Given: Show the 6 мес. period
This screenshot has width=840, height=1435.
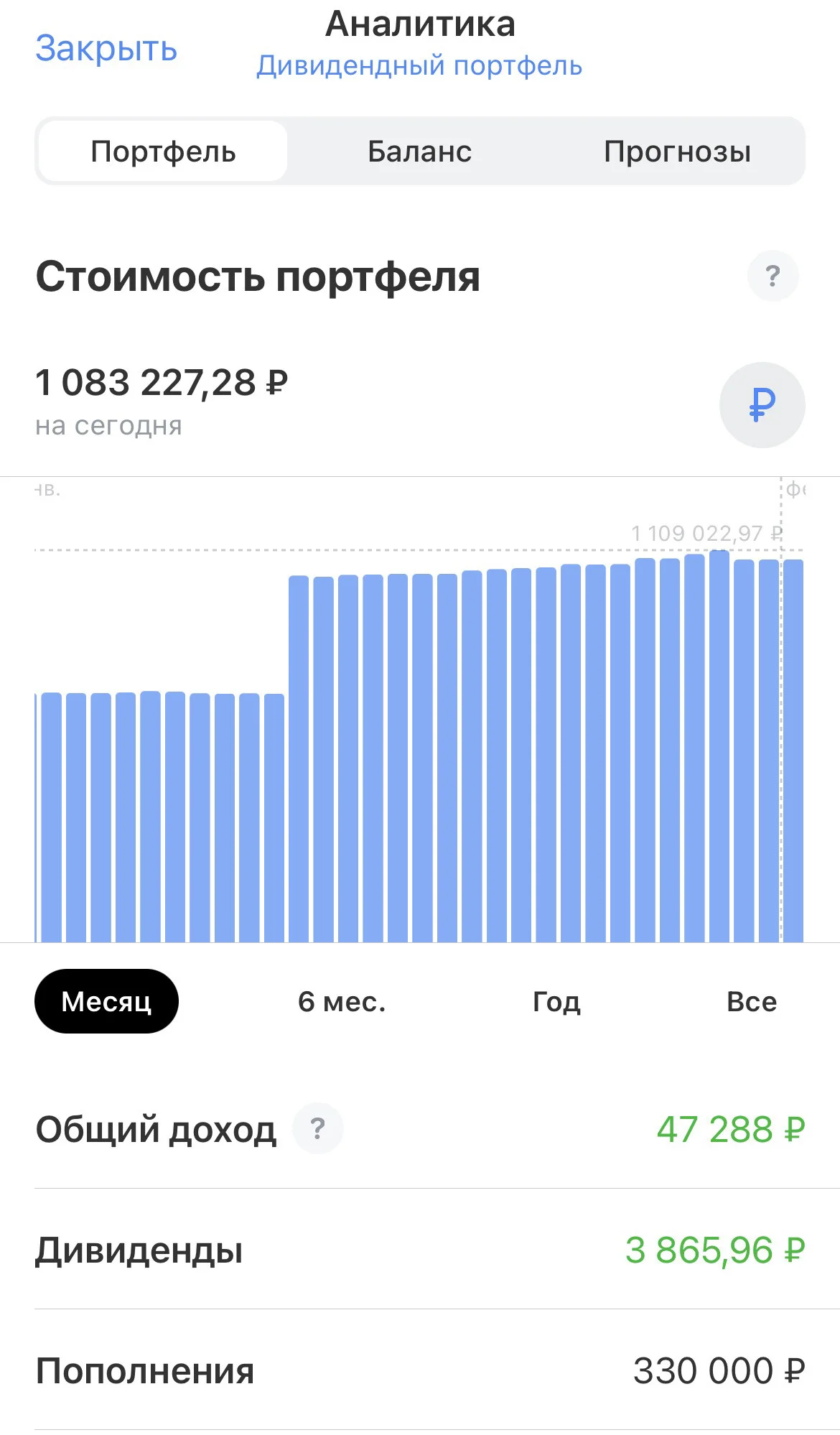Looking at the screenshot, I should click(x=342, y=1001).
